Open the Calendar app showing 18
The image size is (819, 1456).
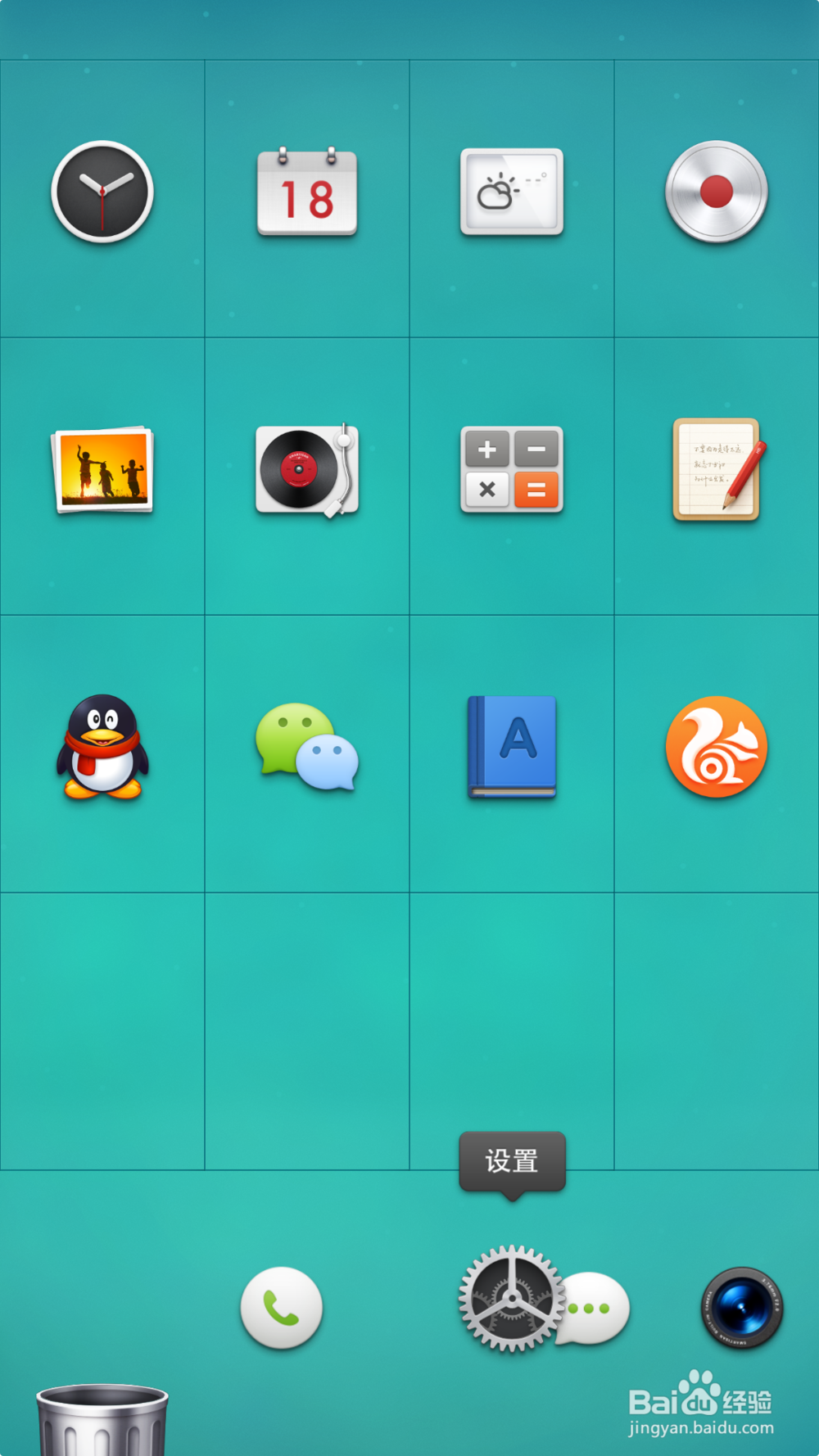pyautogui.click(x=307, y=193)
